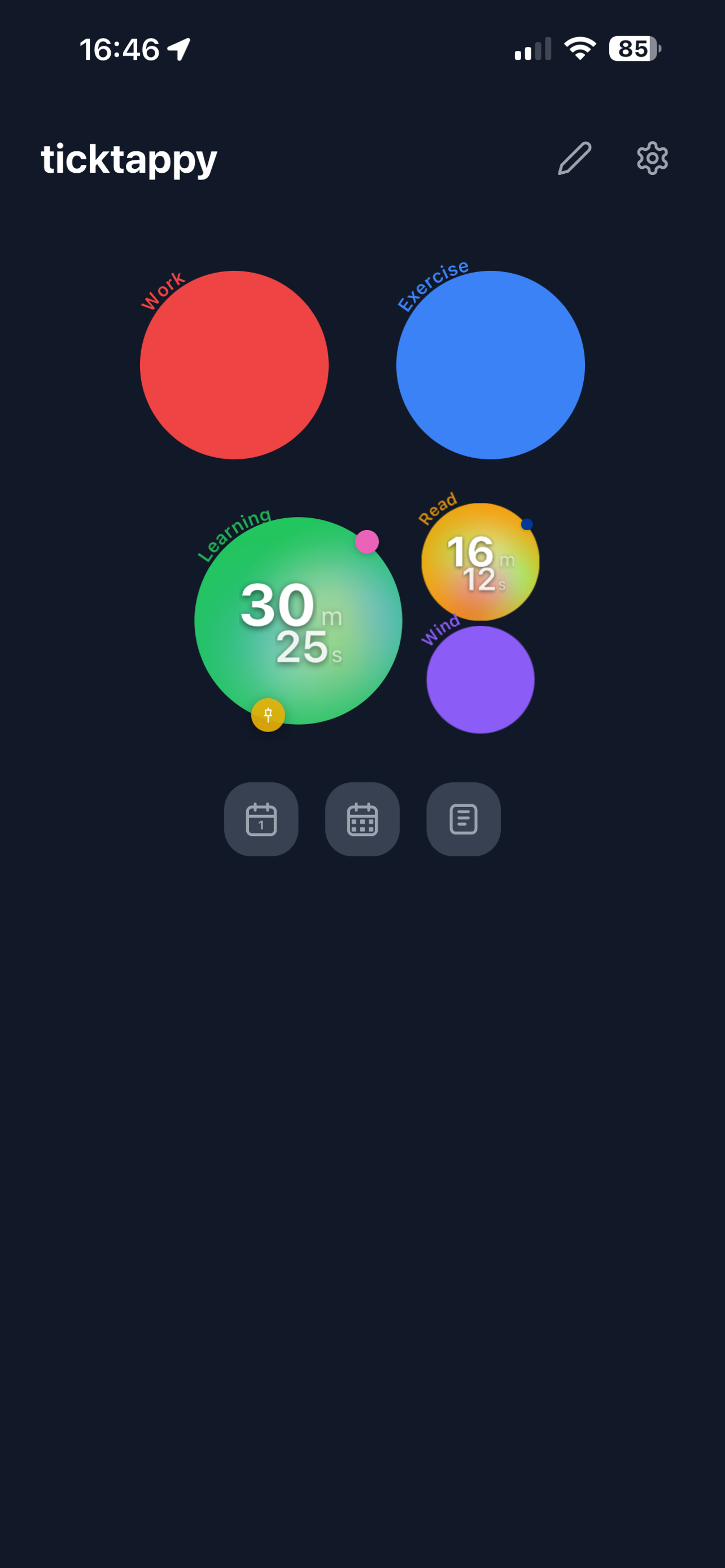This screenshot has width=725, height=1568.
Task: Open the daily summary calendar icon
Action: coord(261,818)
